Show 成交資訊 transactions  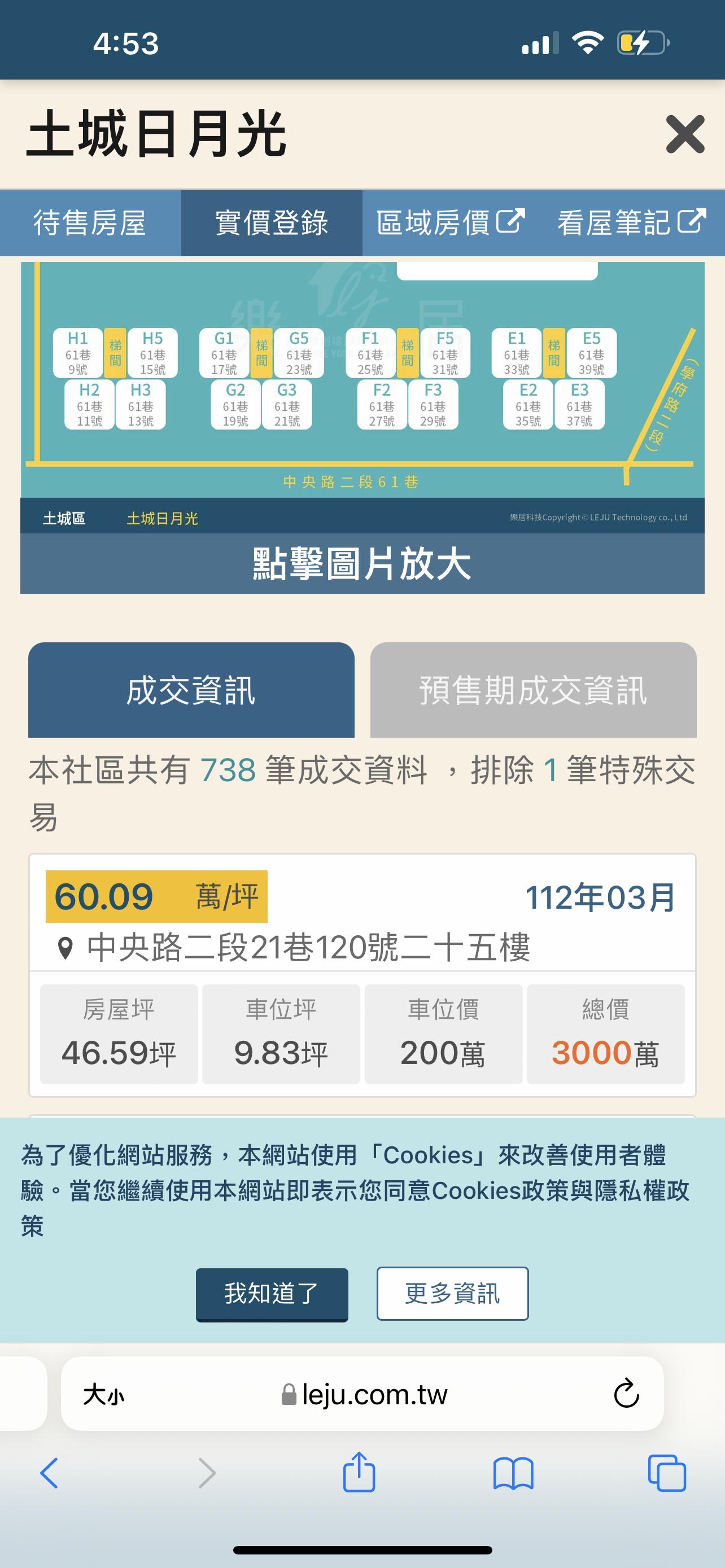(191, 690)
